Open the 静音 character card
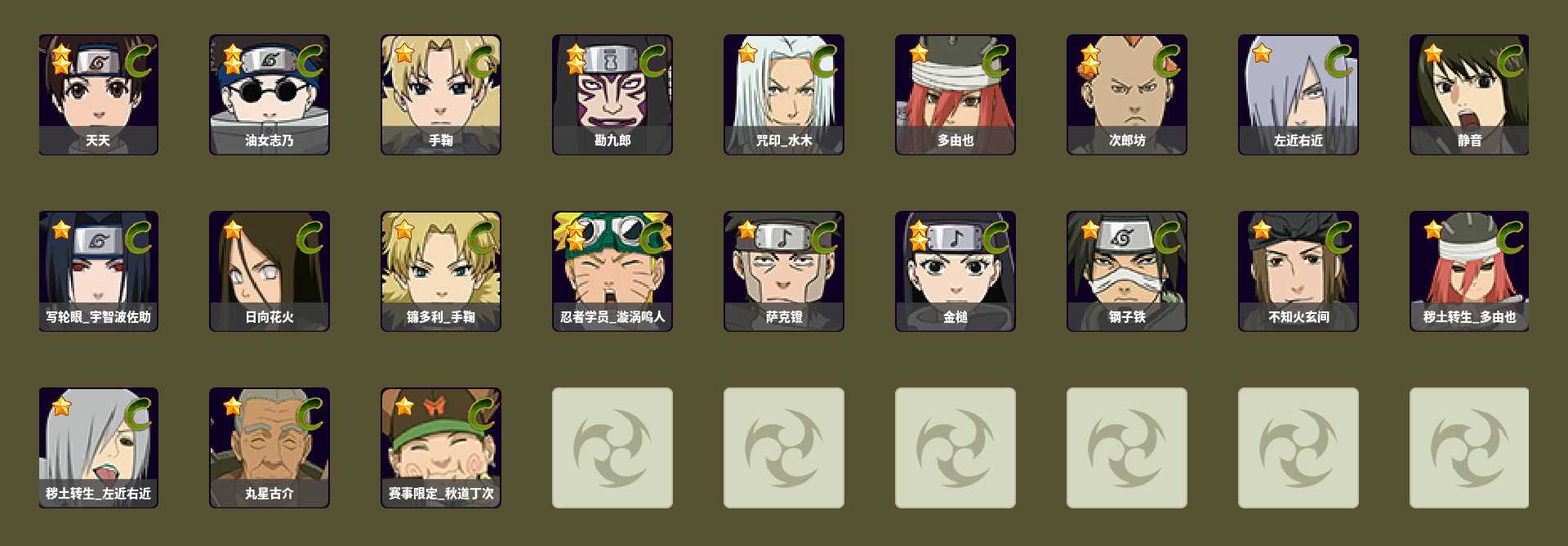Viewport: 1568px width, 546px height. [1469, 94]
